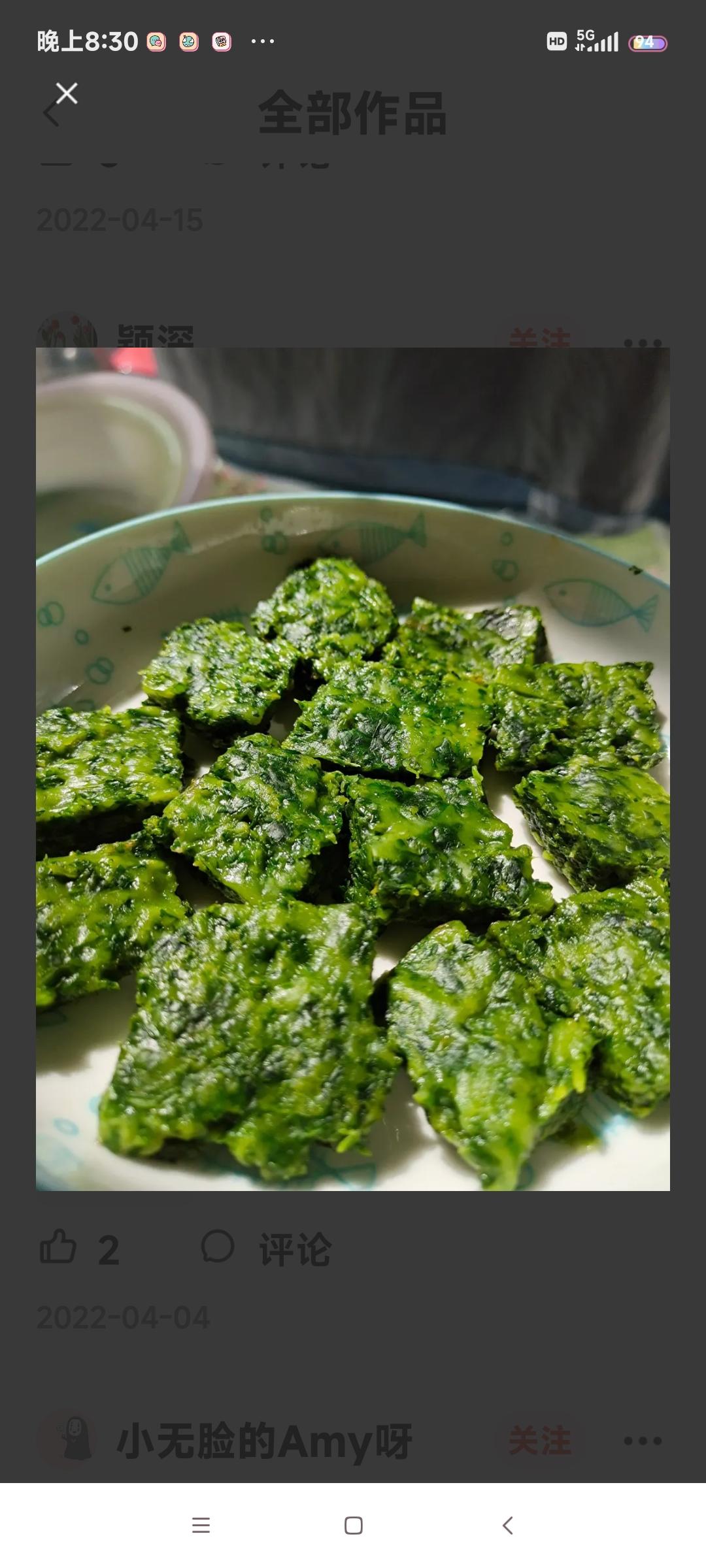This screenshot has height=1568, width=706.
Task: Go to the system home screen
Action: point(353,1526)
